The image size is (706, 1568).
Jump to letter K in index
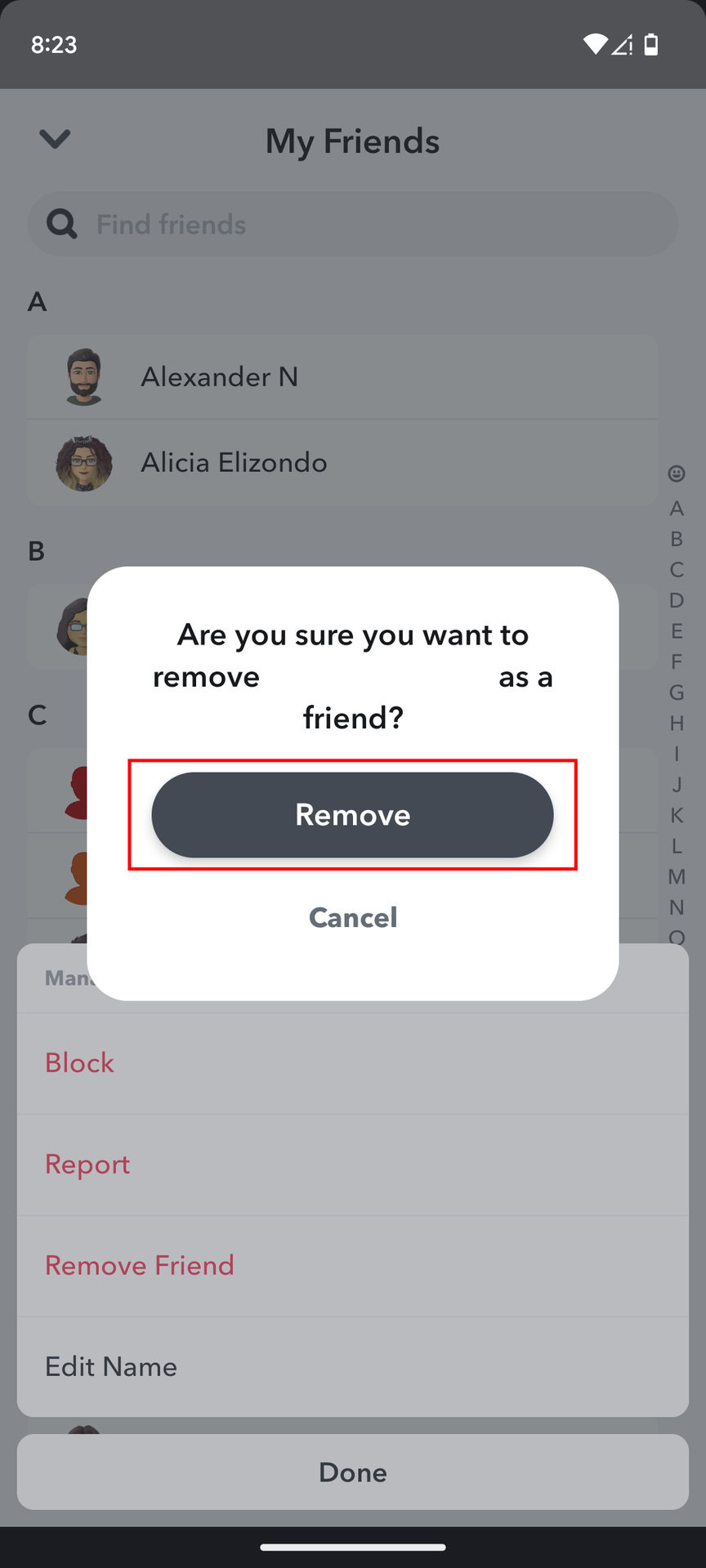[x=677, y=815]
